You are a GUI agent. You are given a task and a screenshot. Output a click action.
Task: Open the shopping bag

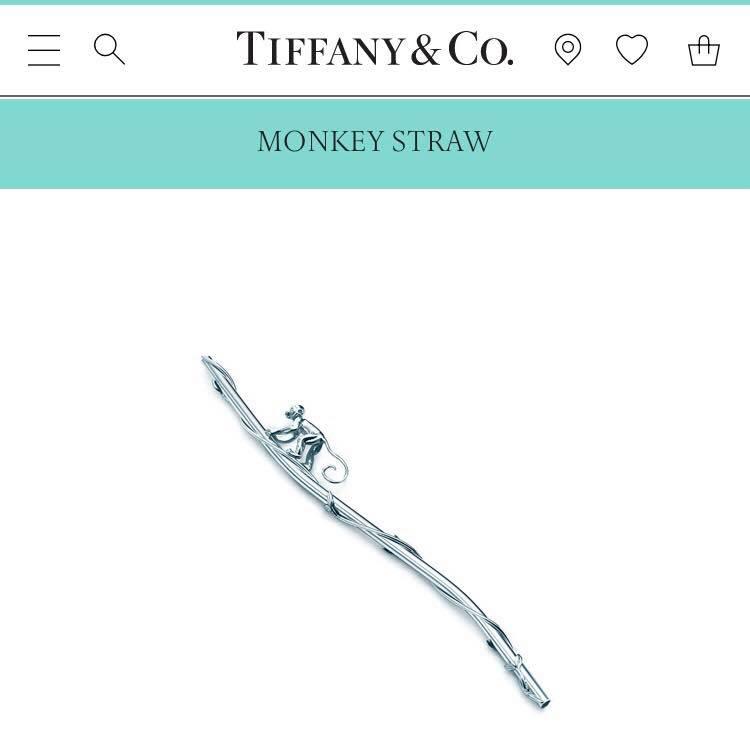point(704,50)
